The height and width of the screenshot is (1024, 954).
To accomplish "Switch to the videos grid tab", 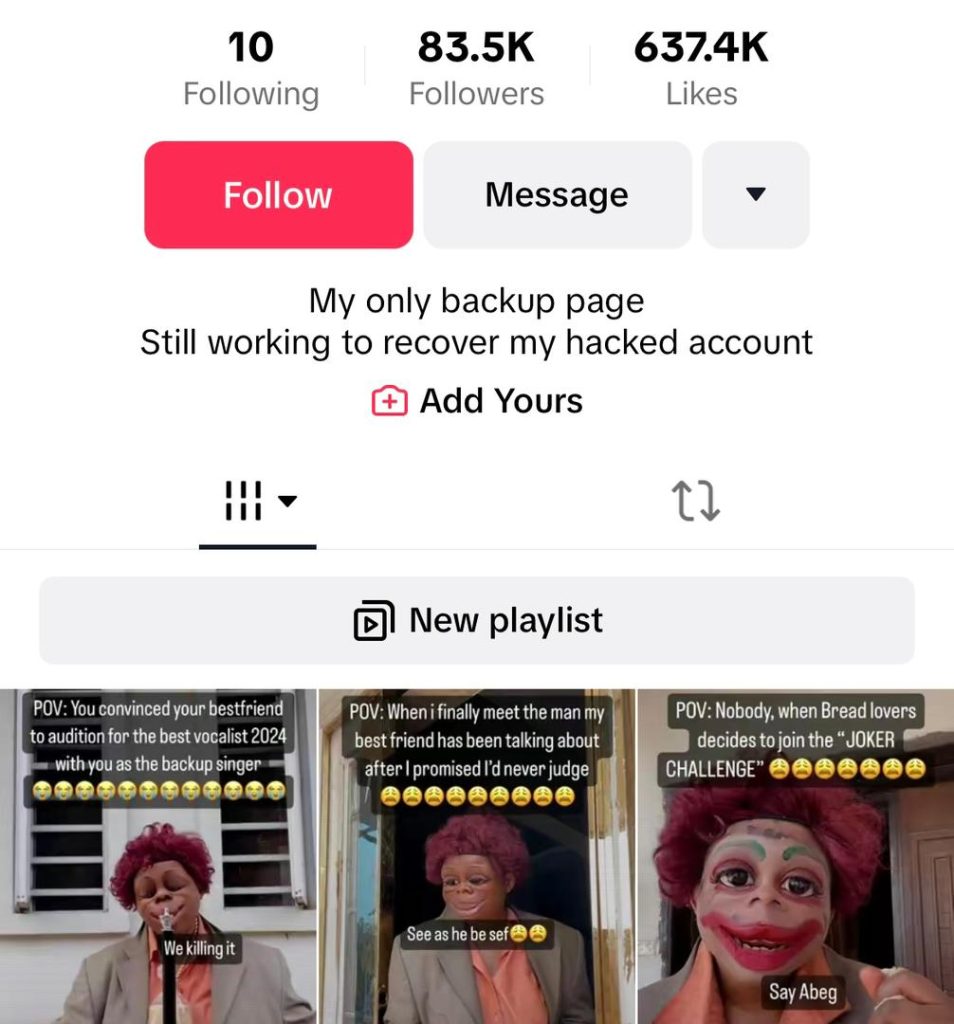I will [x=258, y=501].
